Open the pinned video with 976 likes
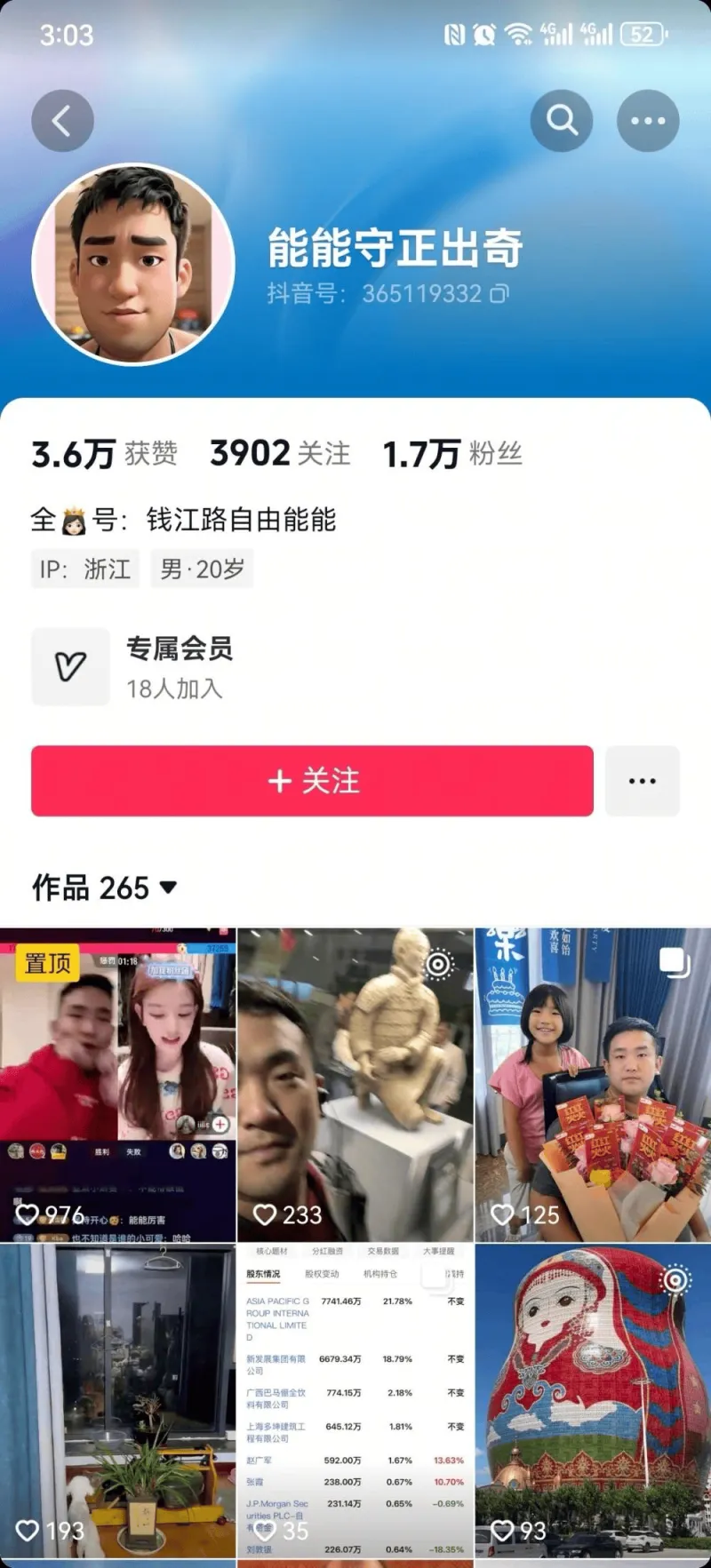Viewport: 711px width, 1568px height. point(117,1084)
